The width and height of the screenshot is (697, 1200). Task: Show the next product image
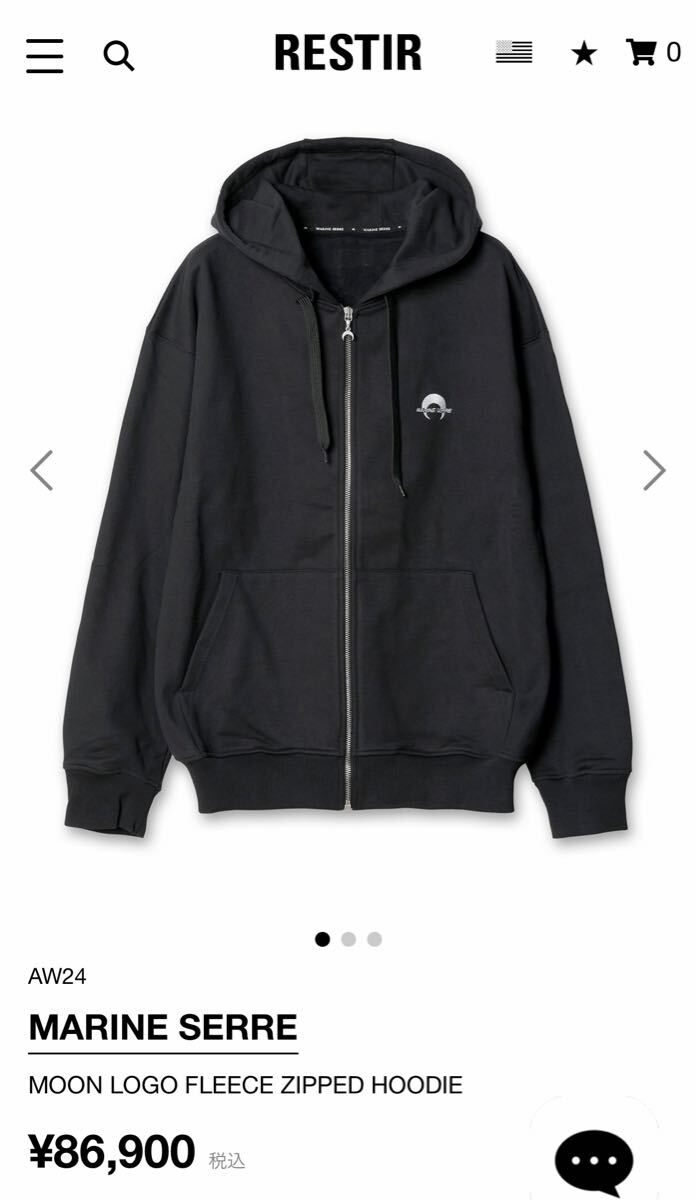[x=653, y=470]
